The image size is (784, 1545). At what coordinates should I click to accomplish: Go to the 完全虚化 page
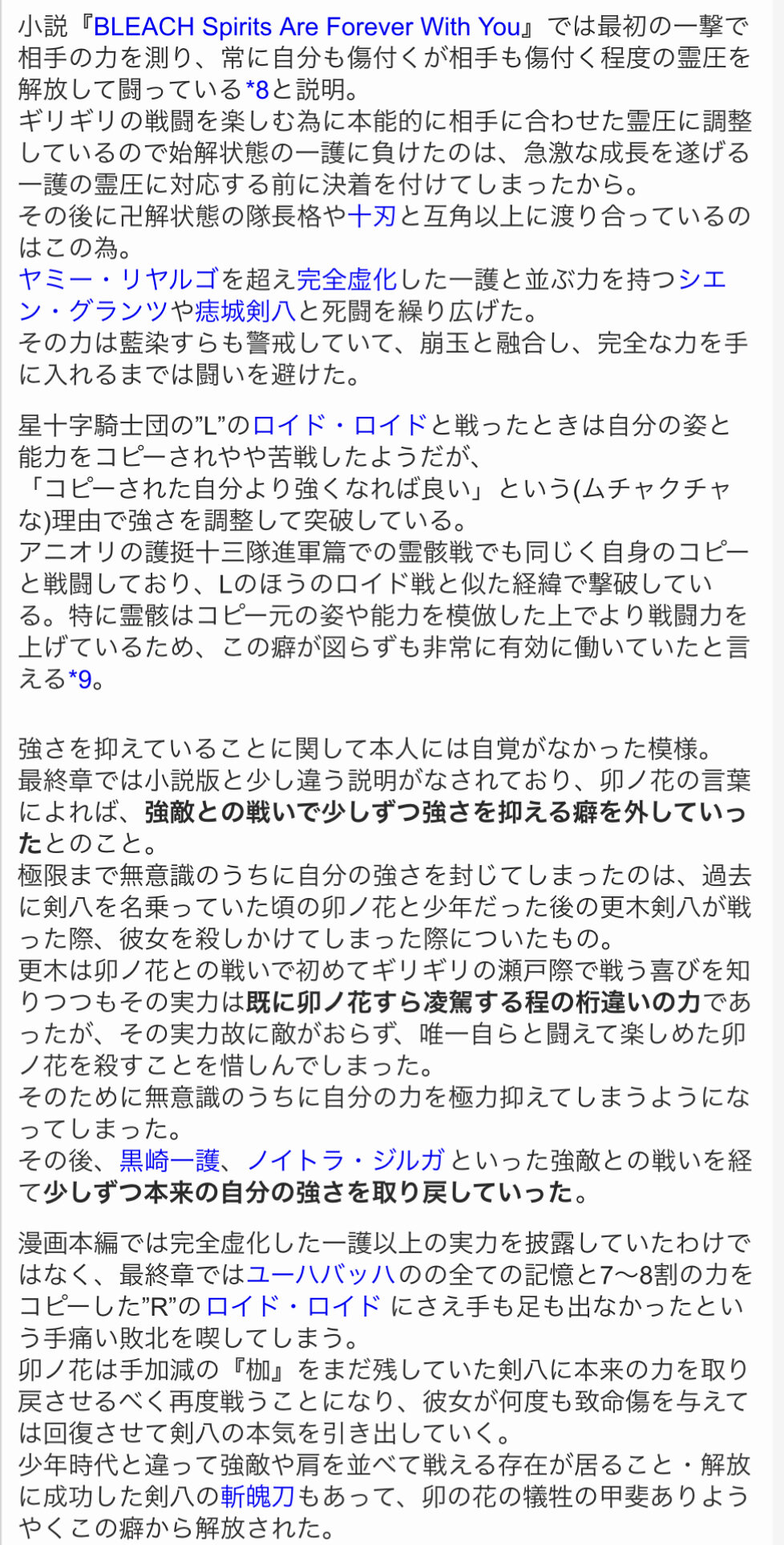click(346, 280)
